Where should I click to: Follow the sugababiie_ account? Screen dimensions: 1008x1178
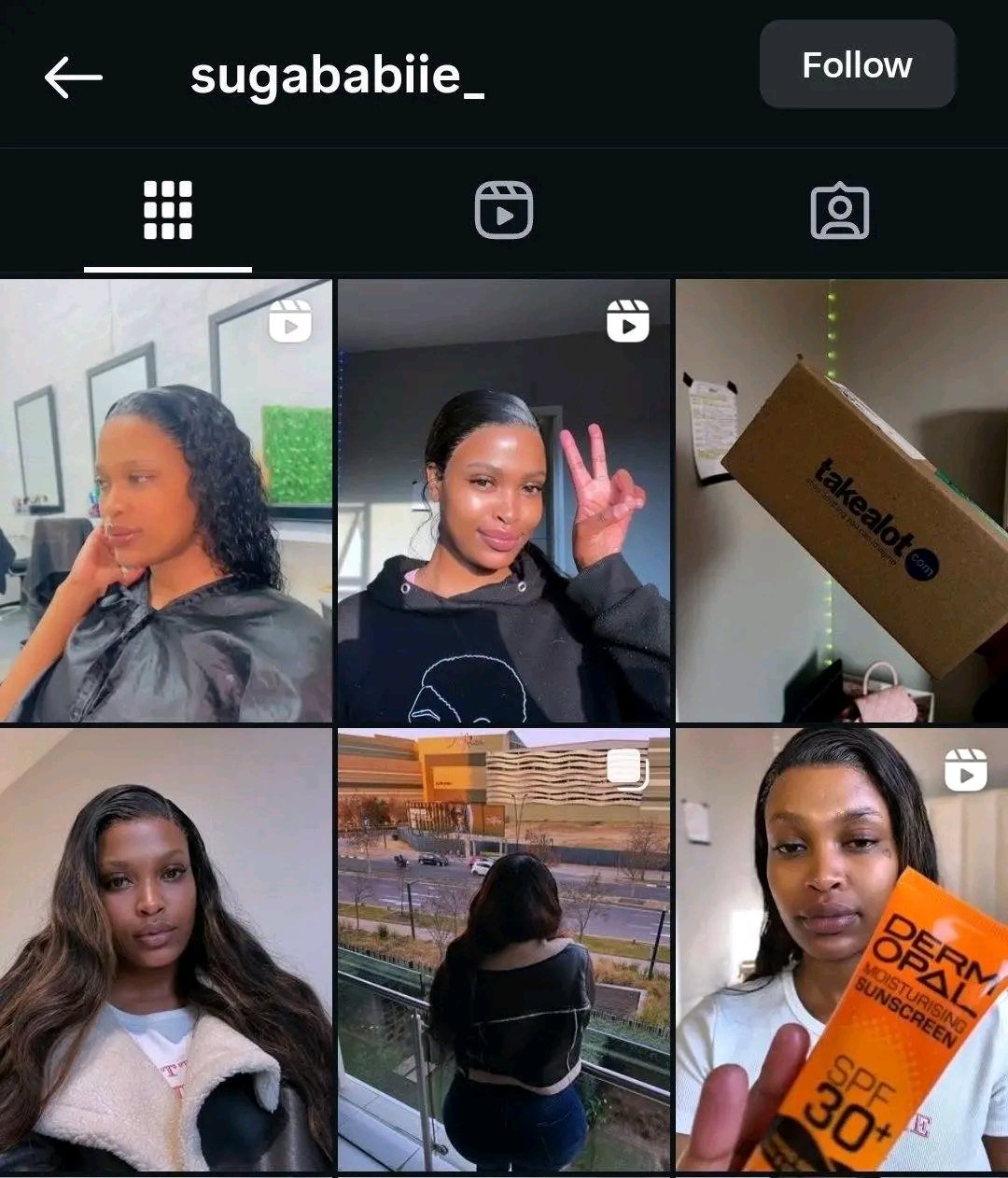pyautogui.click(x=857, y=65)
